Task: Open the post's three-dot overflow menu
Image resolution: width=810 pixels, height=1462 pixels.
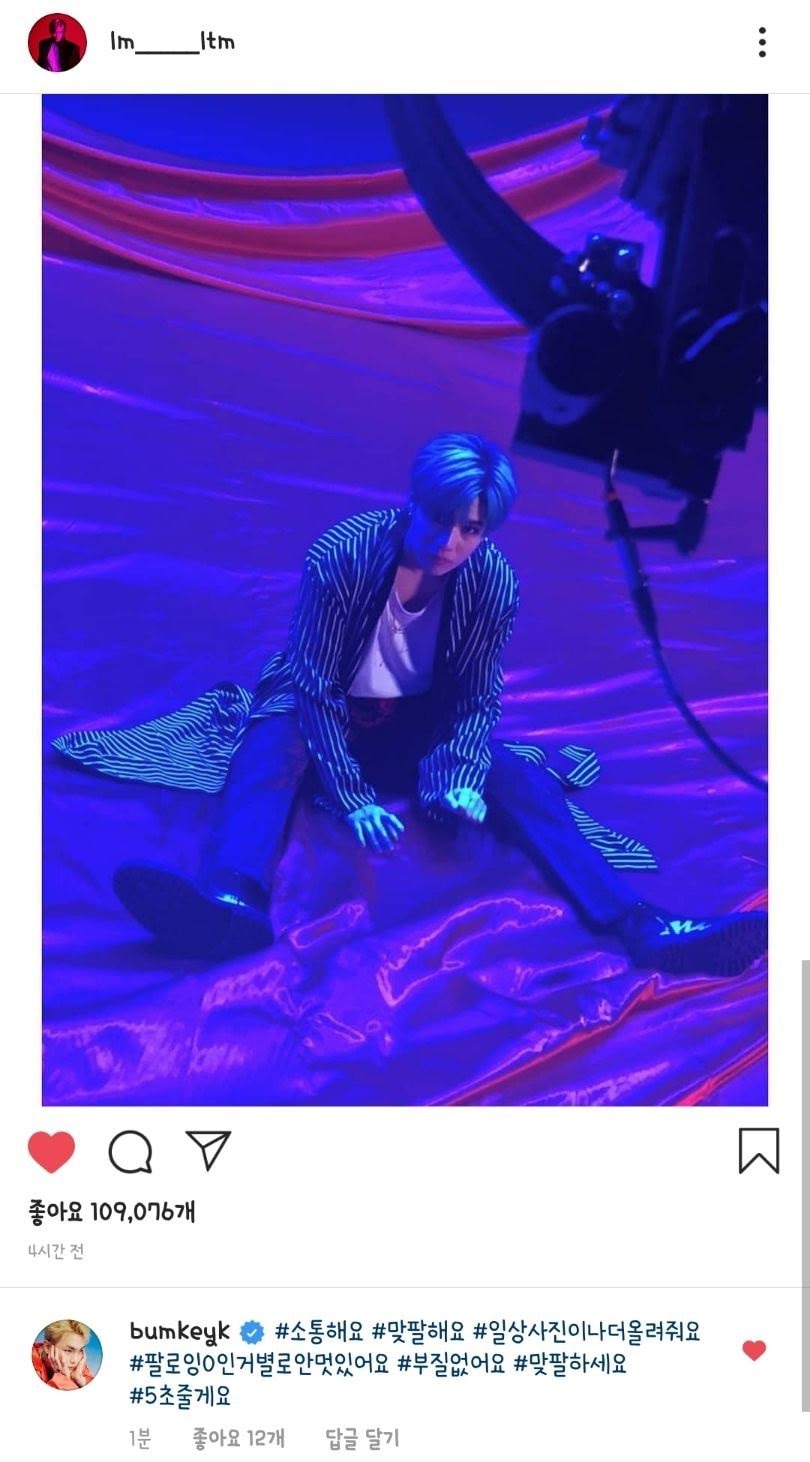Action: point(762,42)
